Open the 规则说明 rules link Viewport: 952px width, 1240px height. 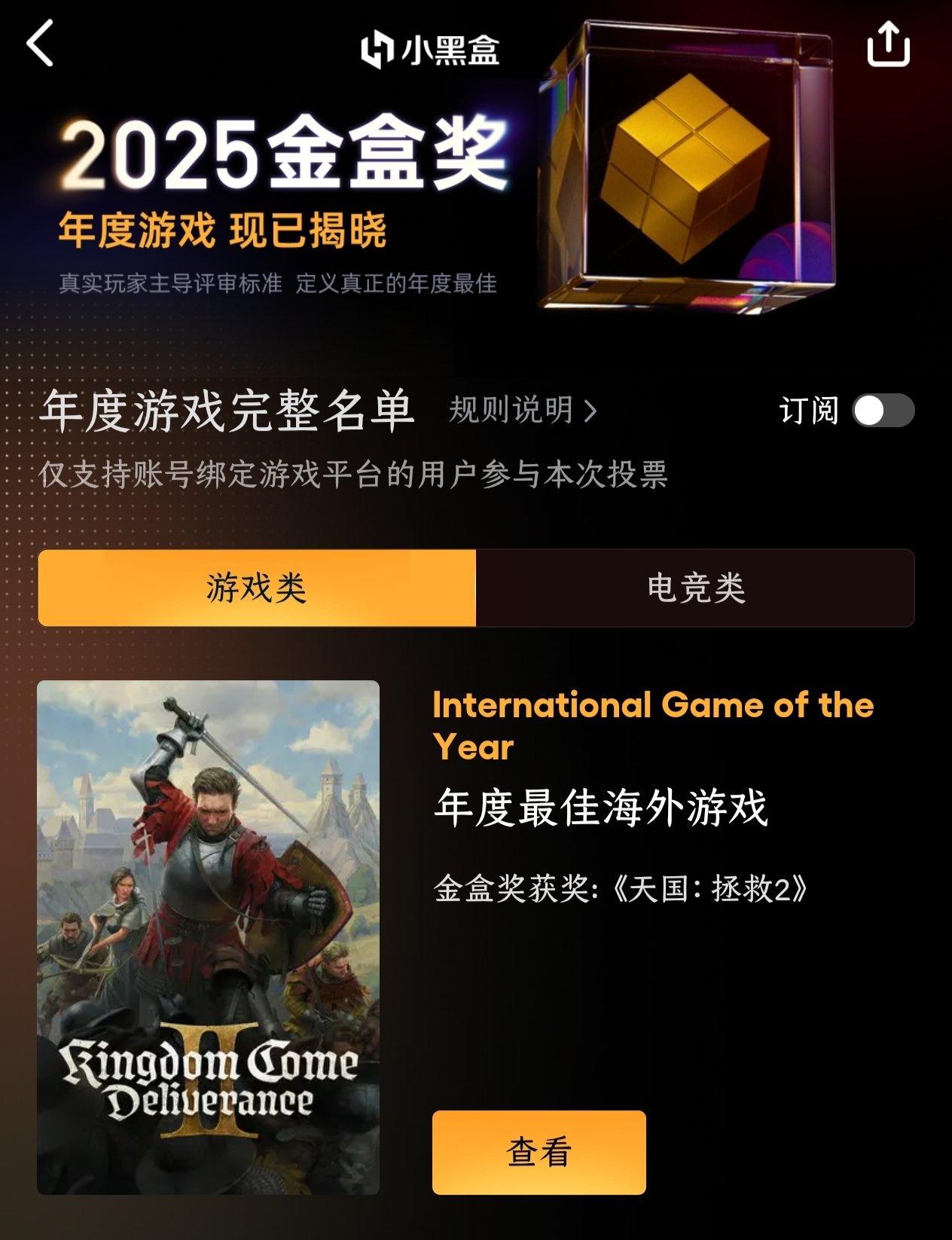click(x=523, y=411)
